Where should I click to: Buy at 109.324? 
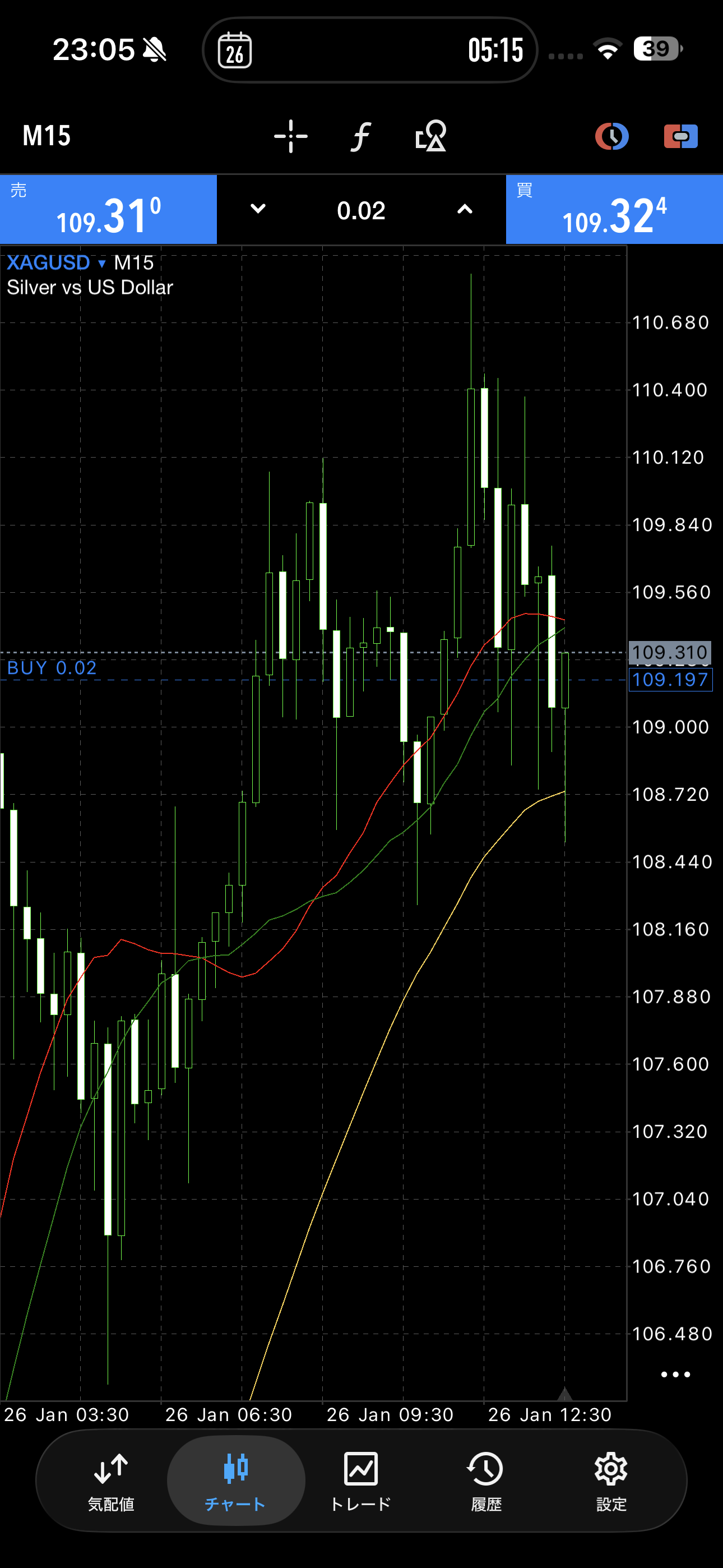coord(614,210)
